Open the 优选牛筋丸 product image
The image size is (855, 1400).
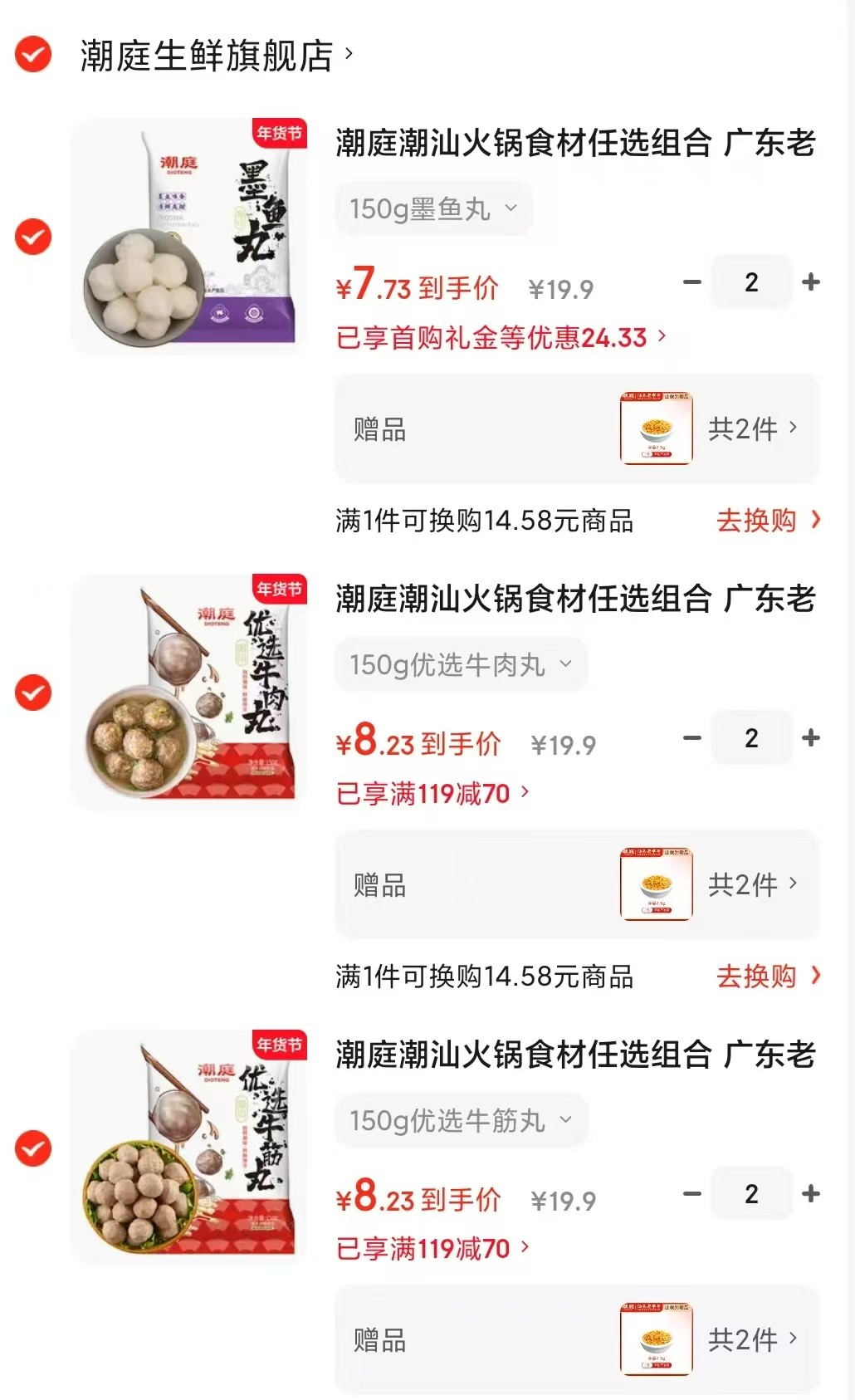click(189, 1148)
